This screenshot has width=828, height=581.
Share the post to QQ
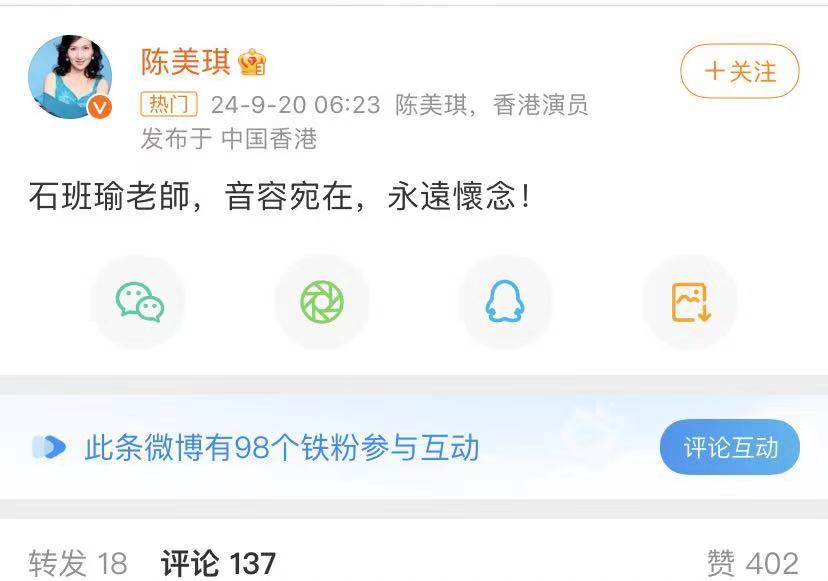[x=505, y=302]
